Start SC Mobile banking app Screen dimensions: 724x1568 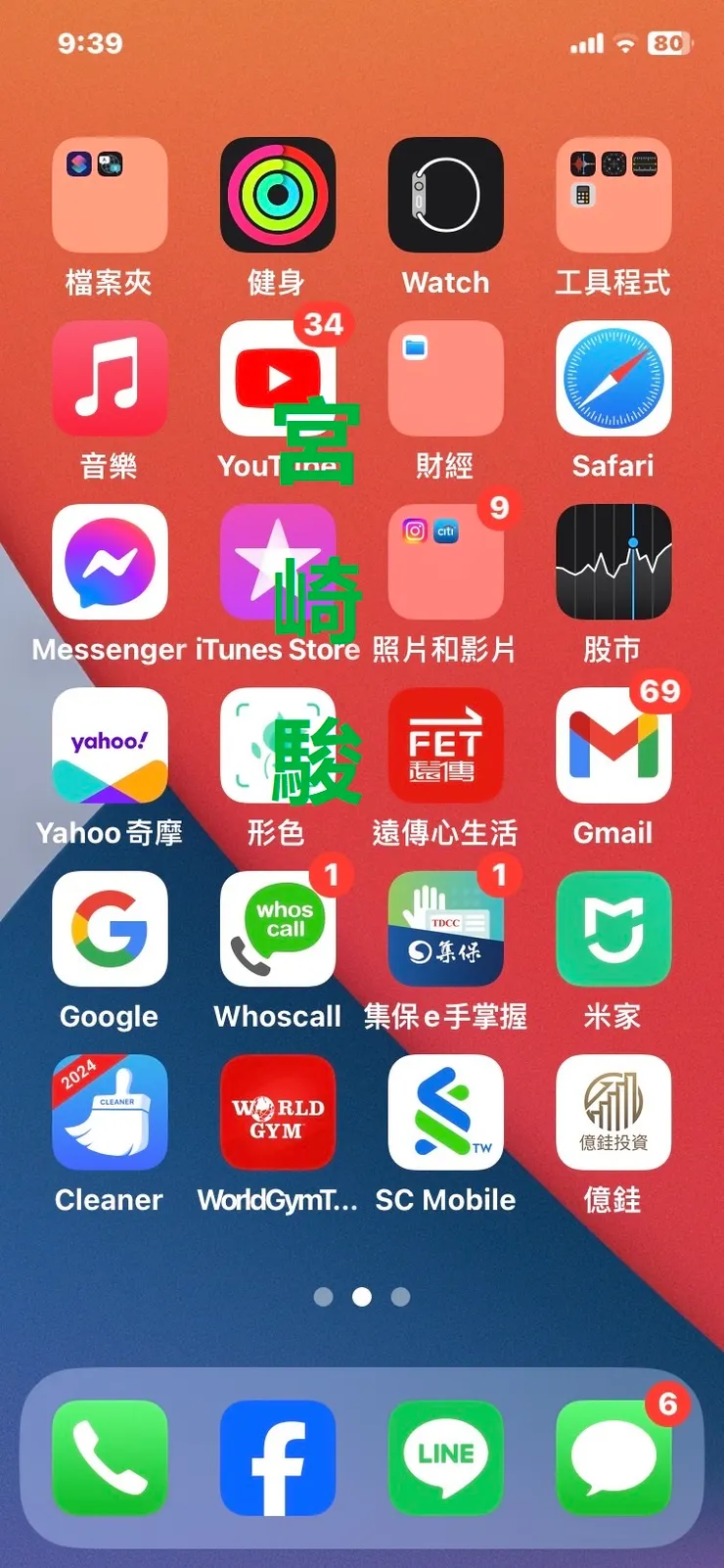click(446, 1112)
